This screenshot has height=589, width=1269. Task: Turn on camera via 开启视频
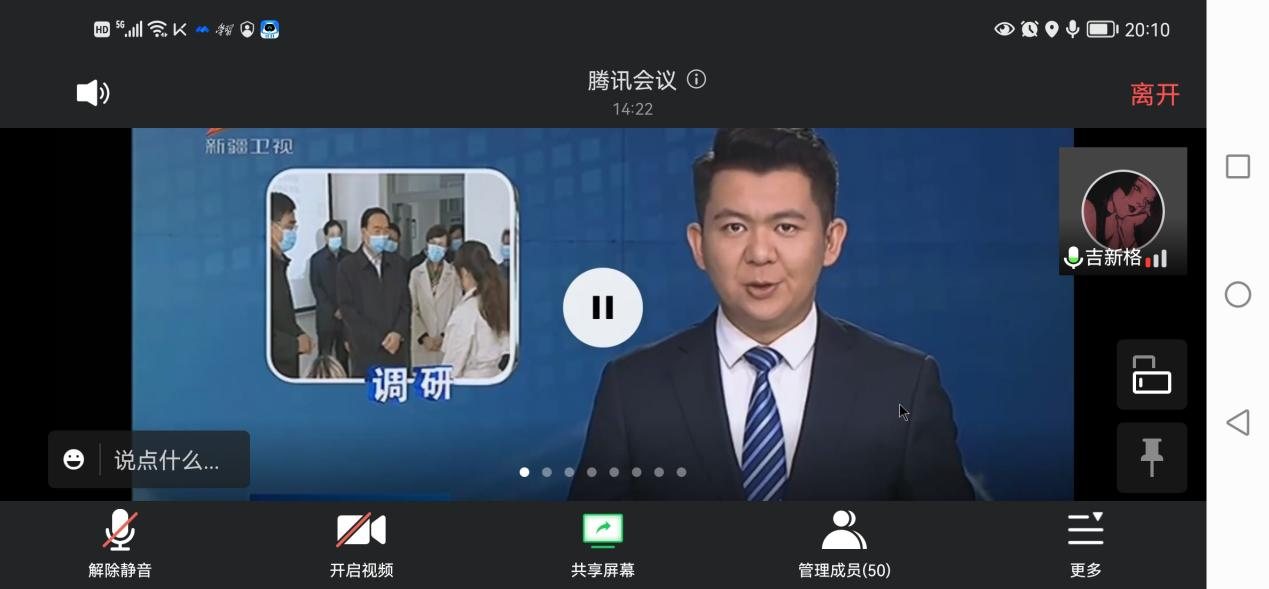(x=361, y=543)
